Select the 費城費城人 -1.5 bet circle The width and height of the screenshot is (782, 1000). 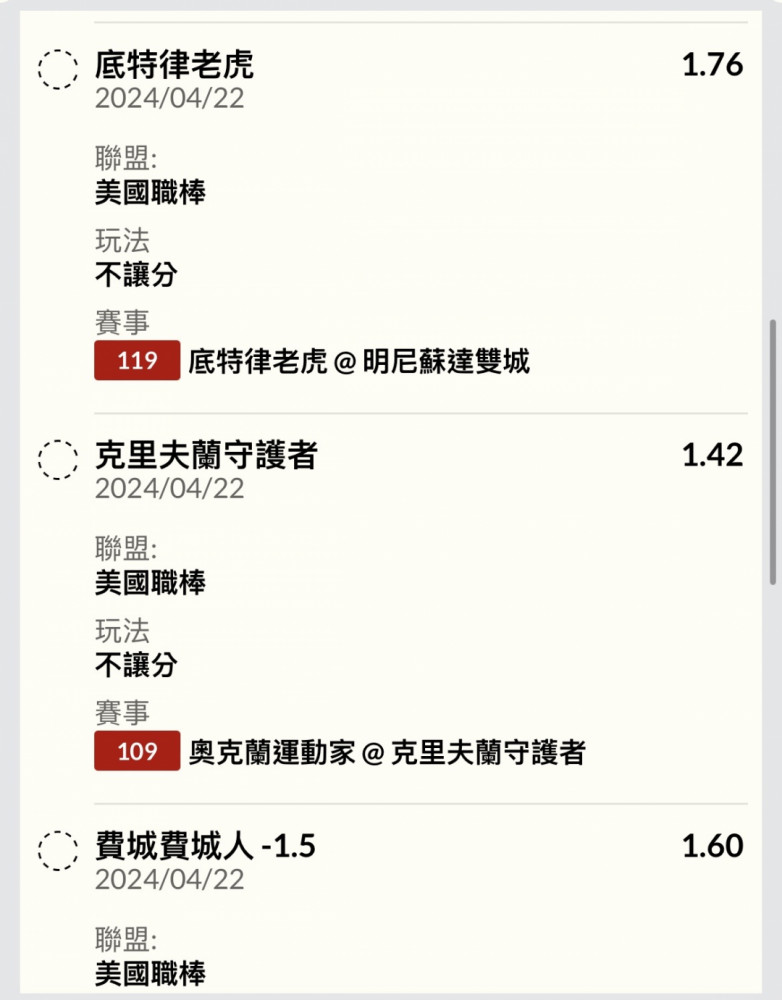(x=57, y=851)
